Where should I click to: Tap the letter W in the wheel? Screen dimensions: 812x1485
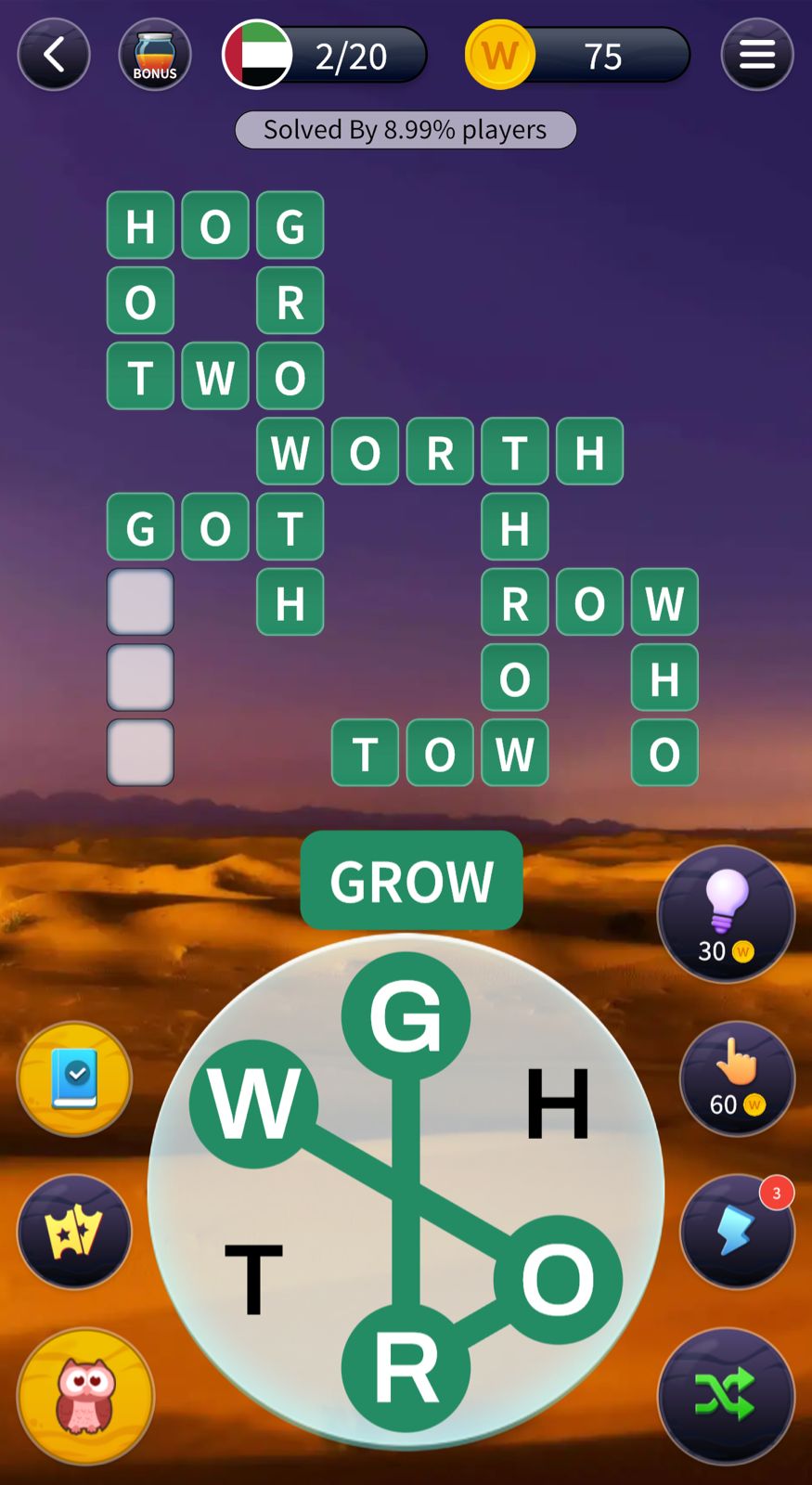click(x=253, y=1104)
